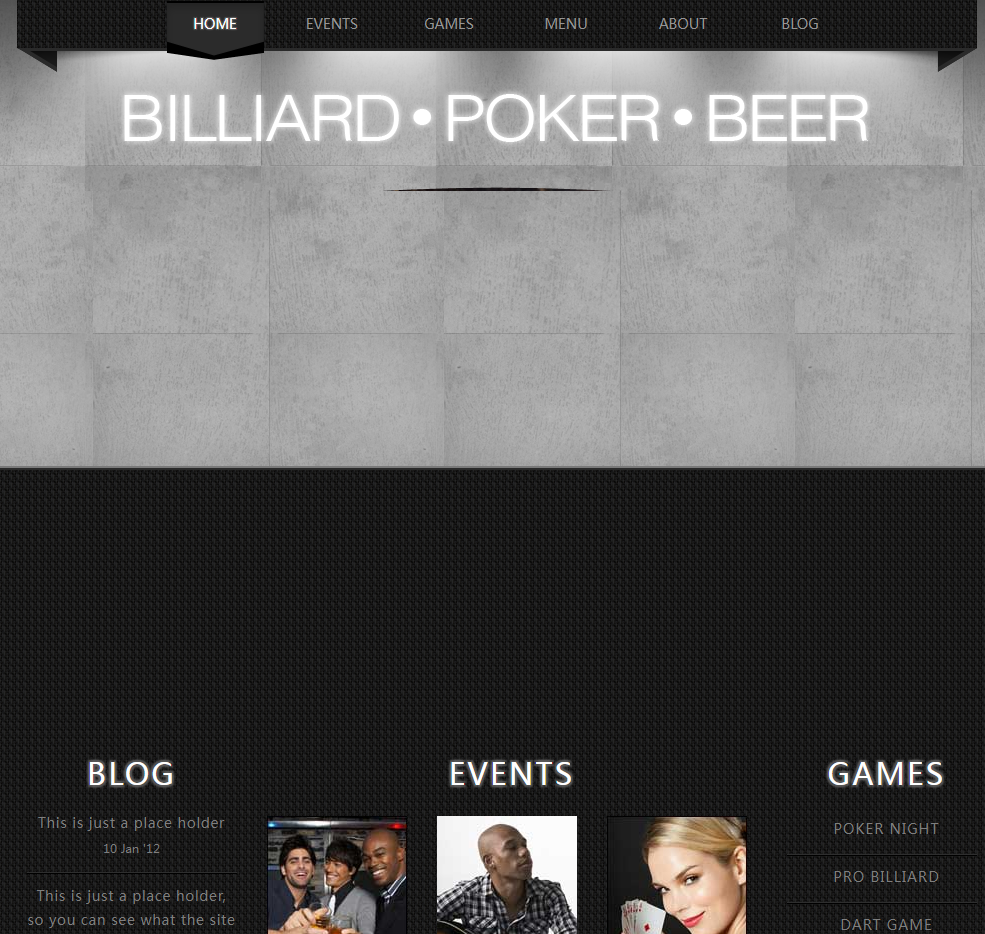Open the Home navigation tab
The height and width of the screenshot is (934, 985).
click(215, 24)
